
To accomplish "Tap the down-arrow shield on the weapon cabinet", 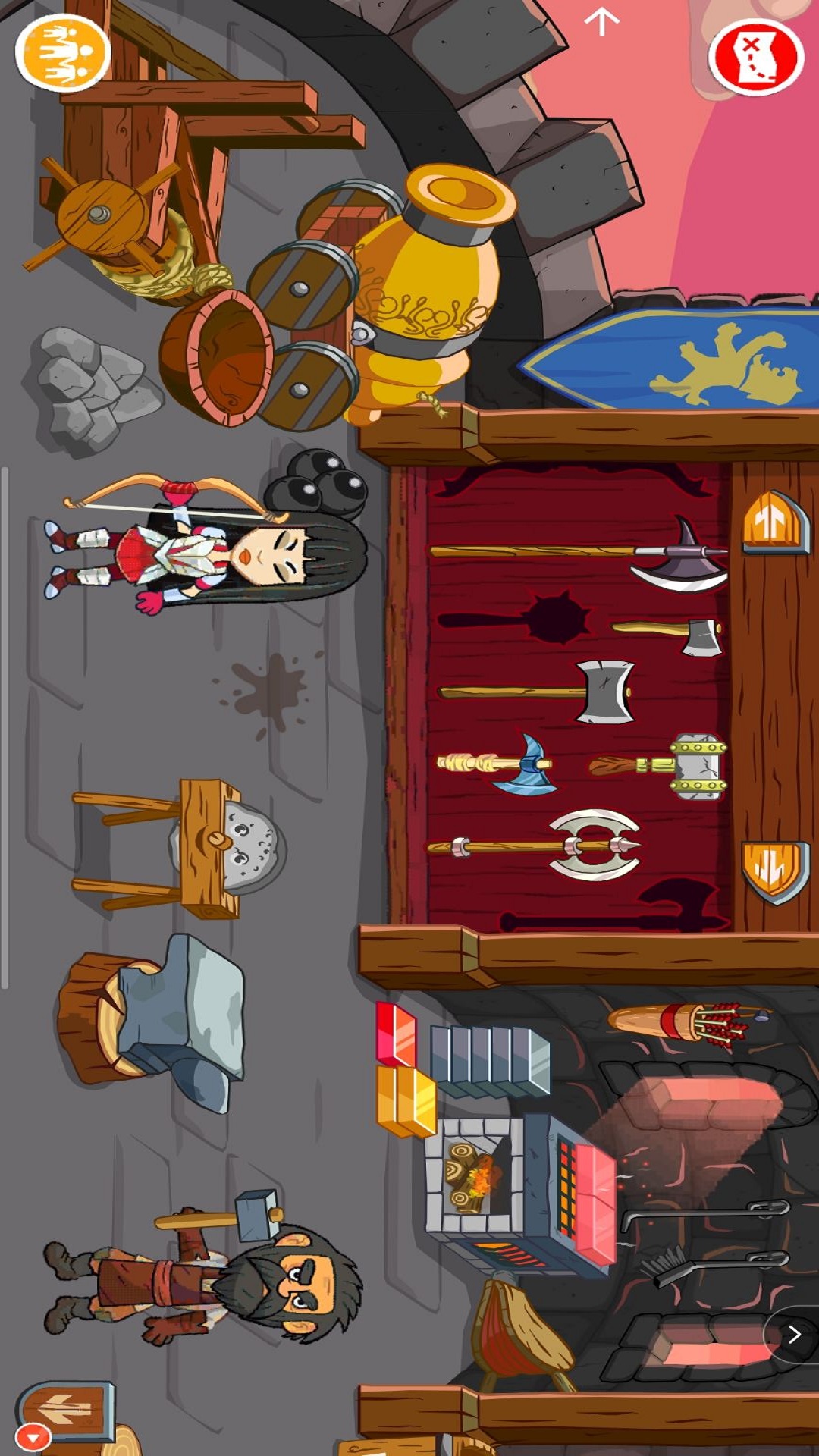I will pyautogui.click(x=776, y=871).
